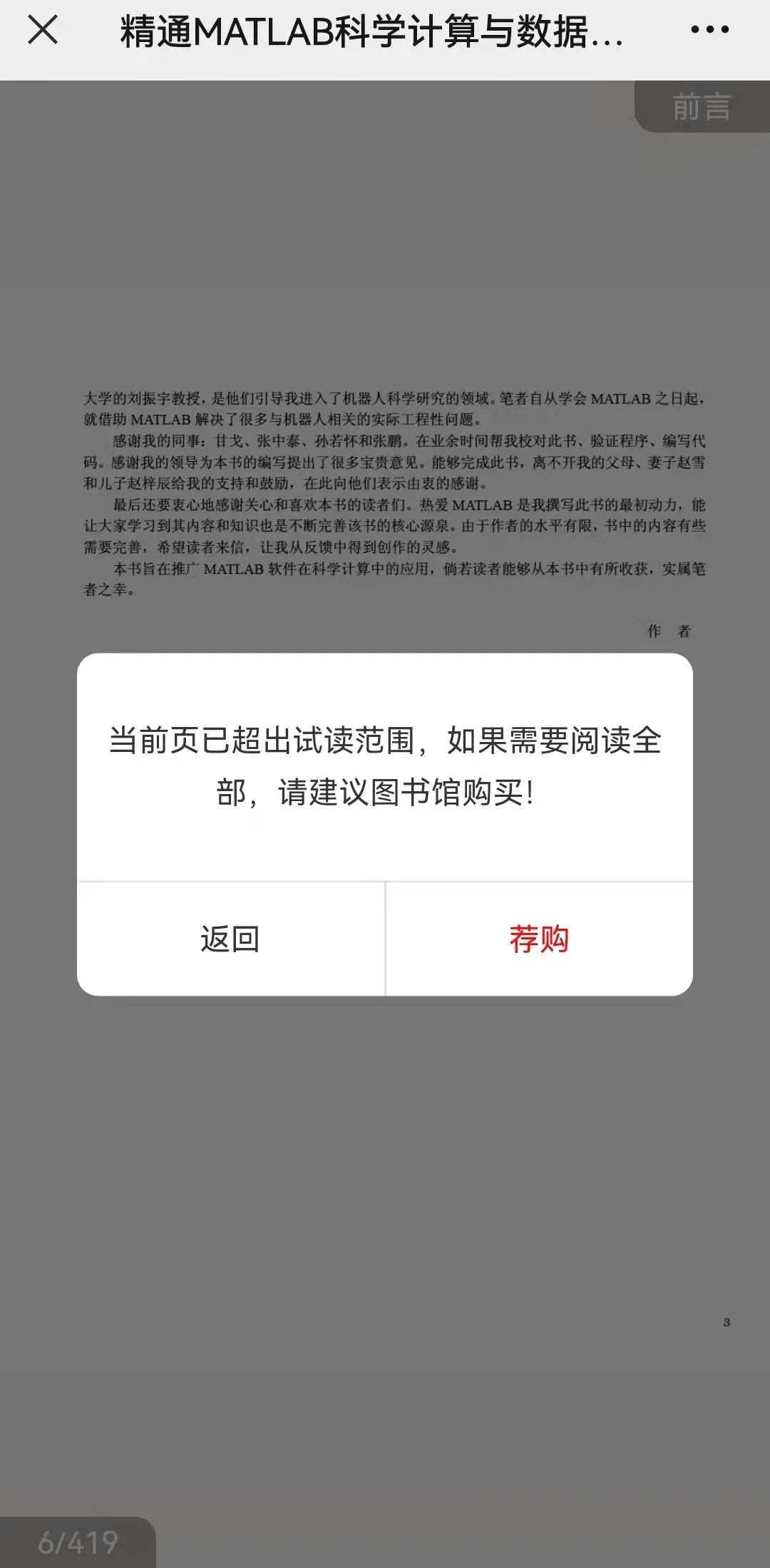Tap 返回 to dismiss the dialog
Image resolution: width=770 pixels, height=1568 pixels.
point(230,939)
